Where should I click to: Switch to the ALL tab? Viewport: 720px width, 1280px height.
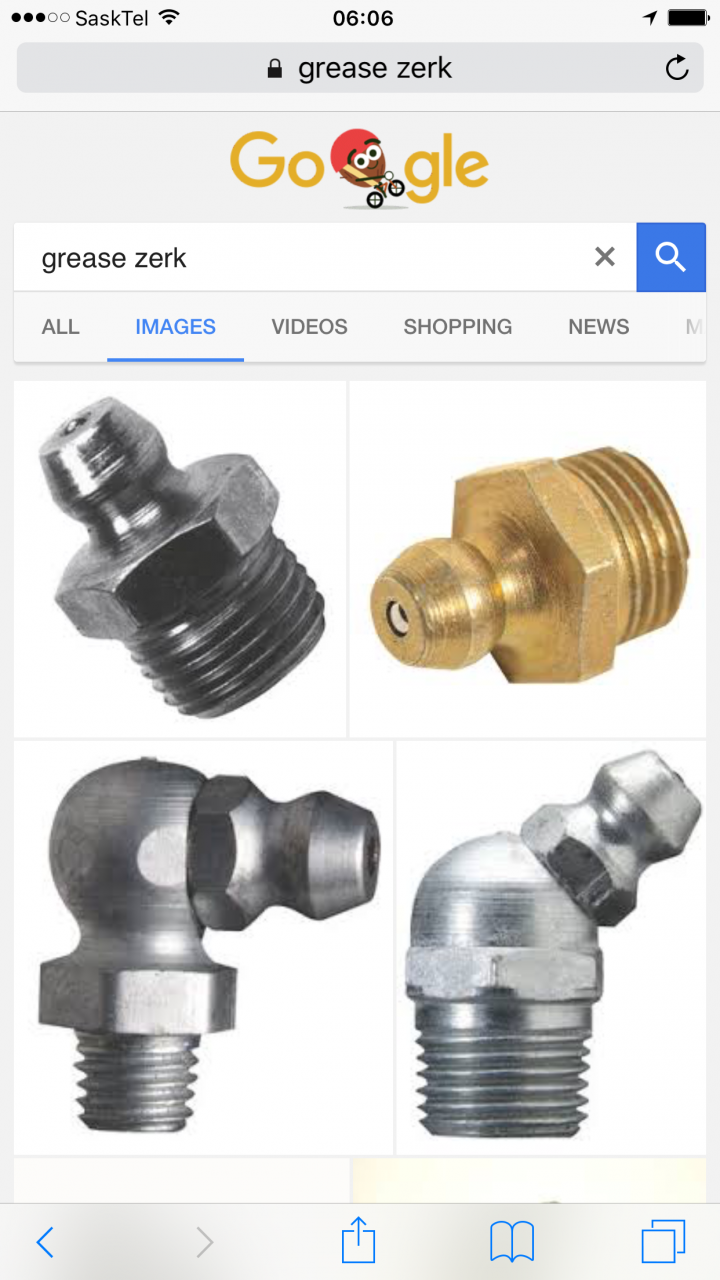(x=60, y=327)
